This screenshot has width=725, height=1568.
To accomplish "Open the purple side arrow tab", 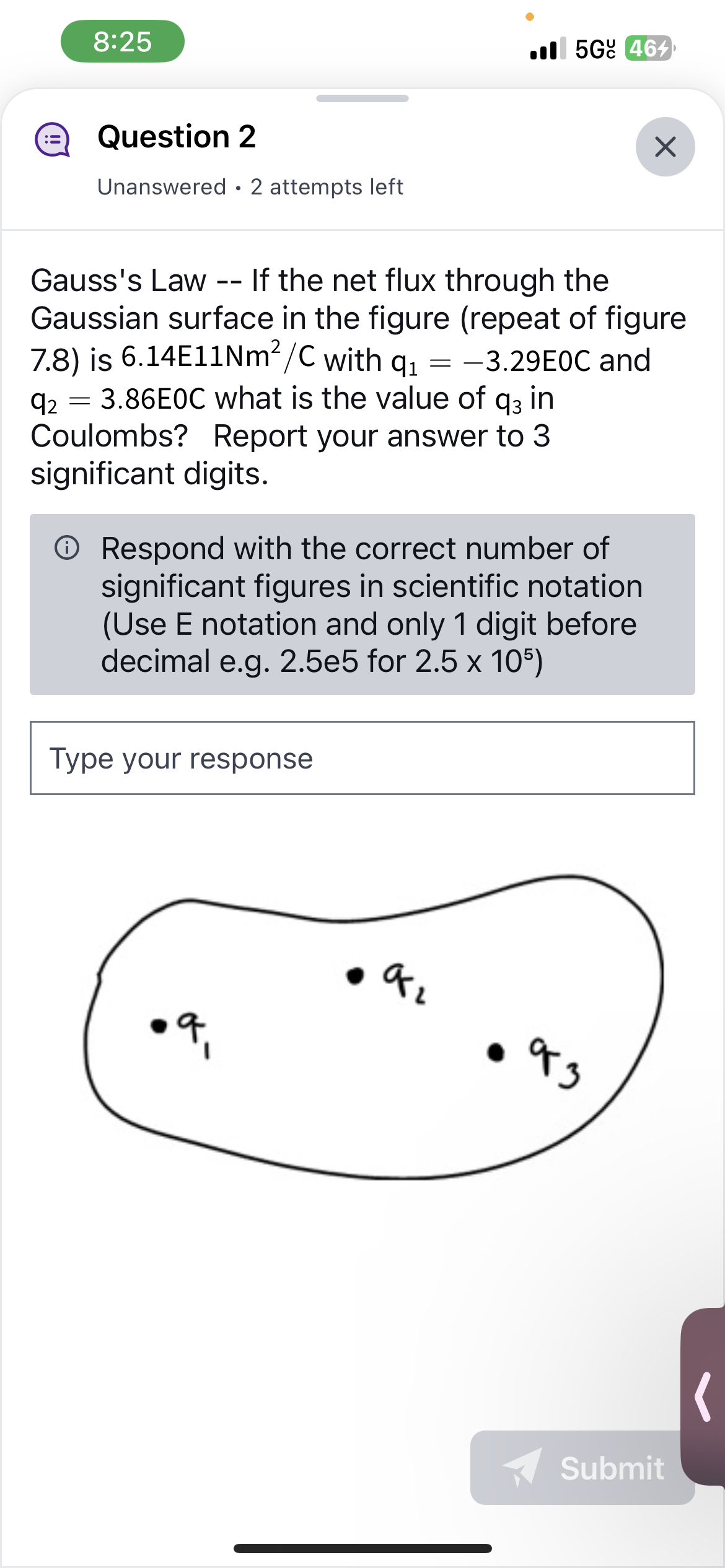I will [x=704, y=1396].
